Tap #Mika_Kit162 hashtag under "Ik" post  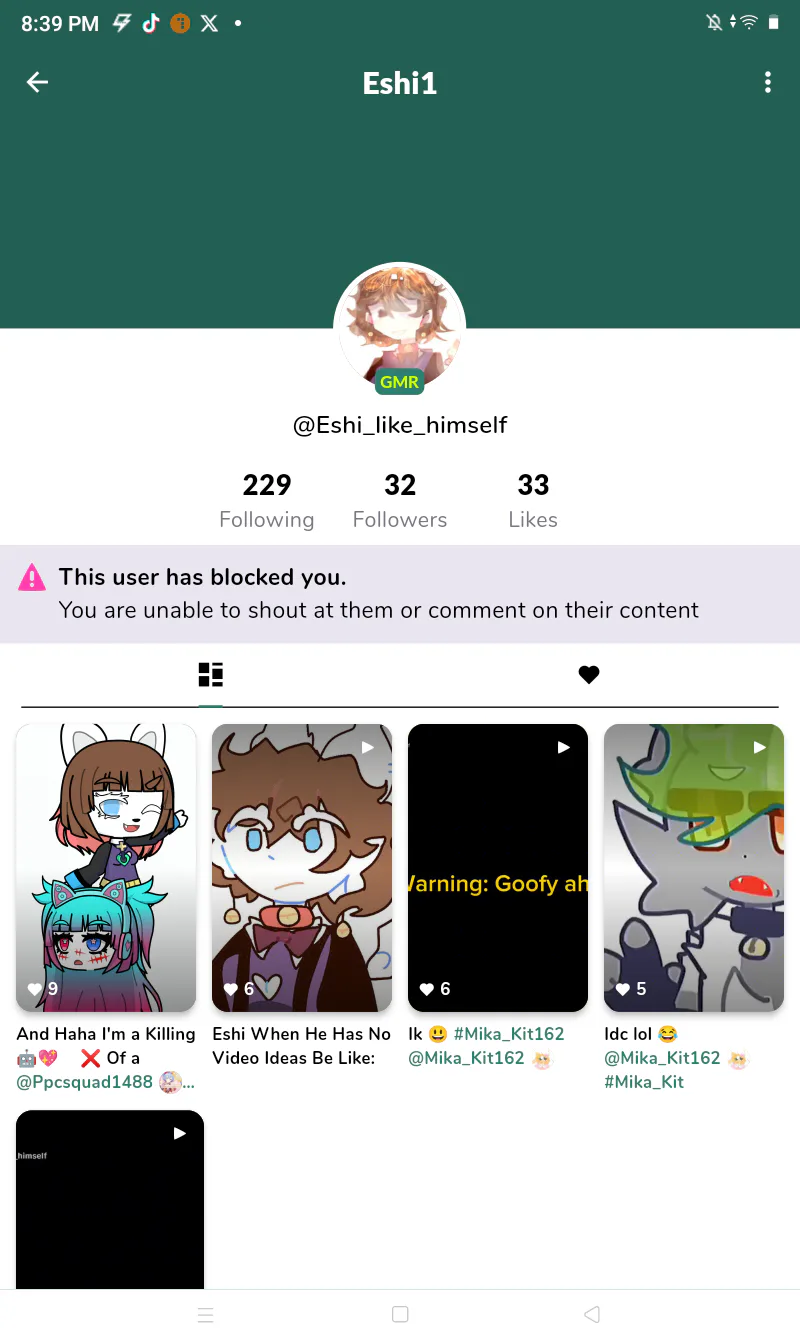509,1034
